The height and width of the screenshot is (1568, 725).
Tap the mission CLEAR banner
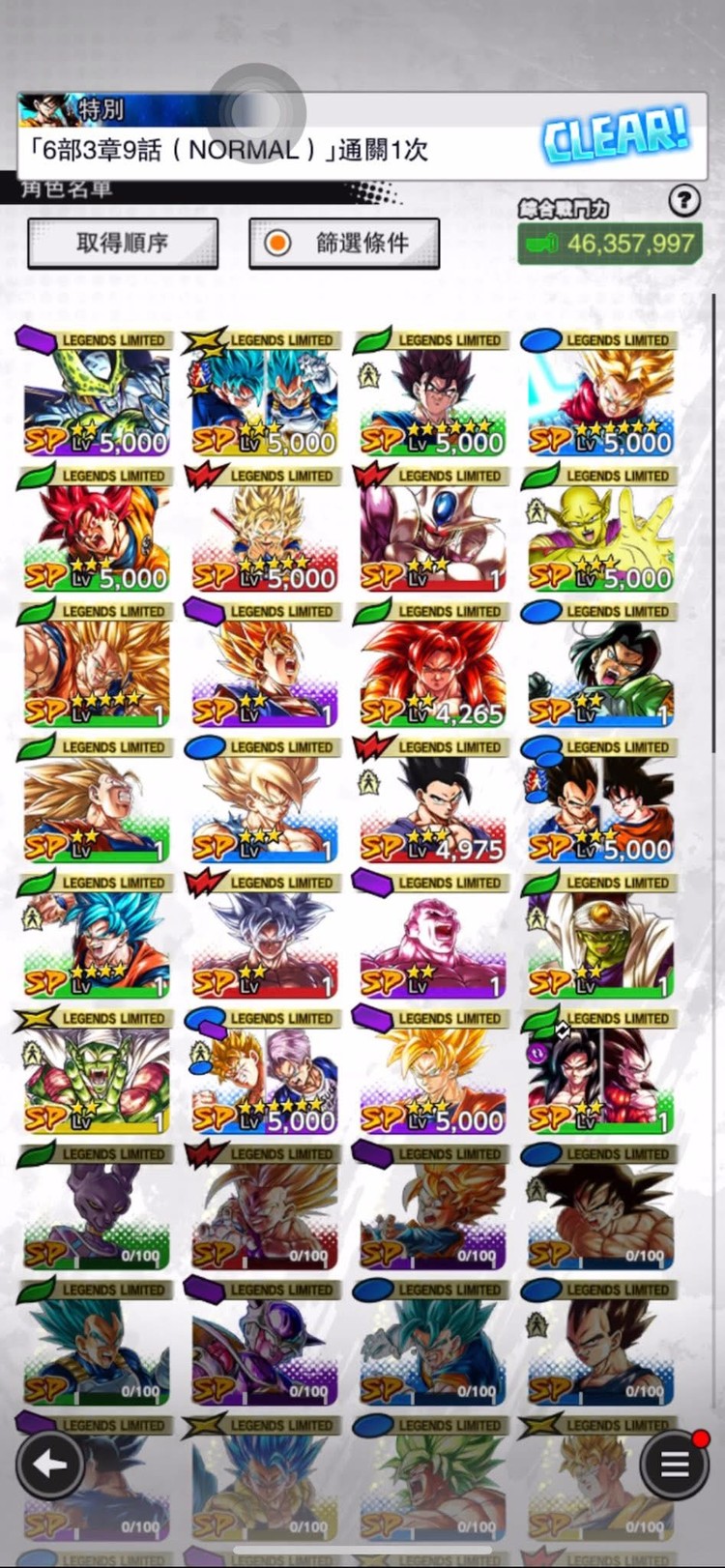[362, 135]
